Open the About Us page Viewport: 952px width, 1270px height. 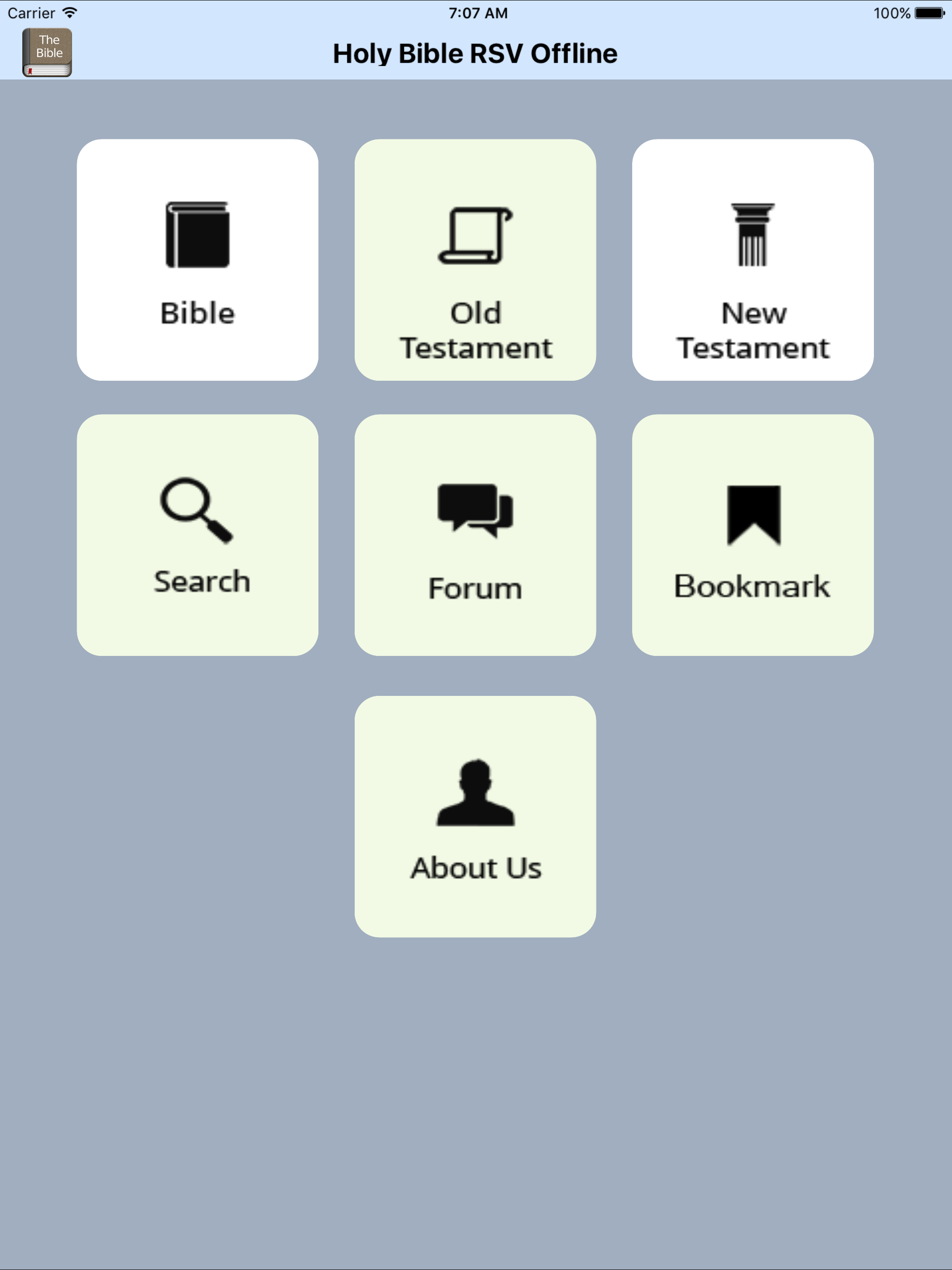coord(475,816)
